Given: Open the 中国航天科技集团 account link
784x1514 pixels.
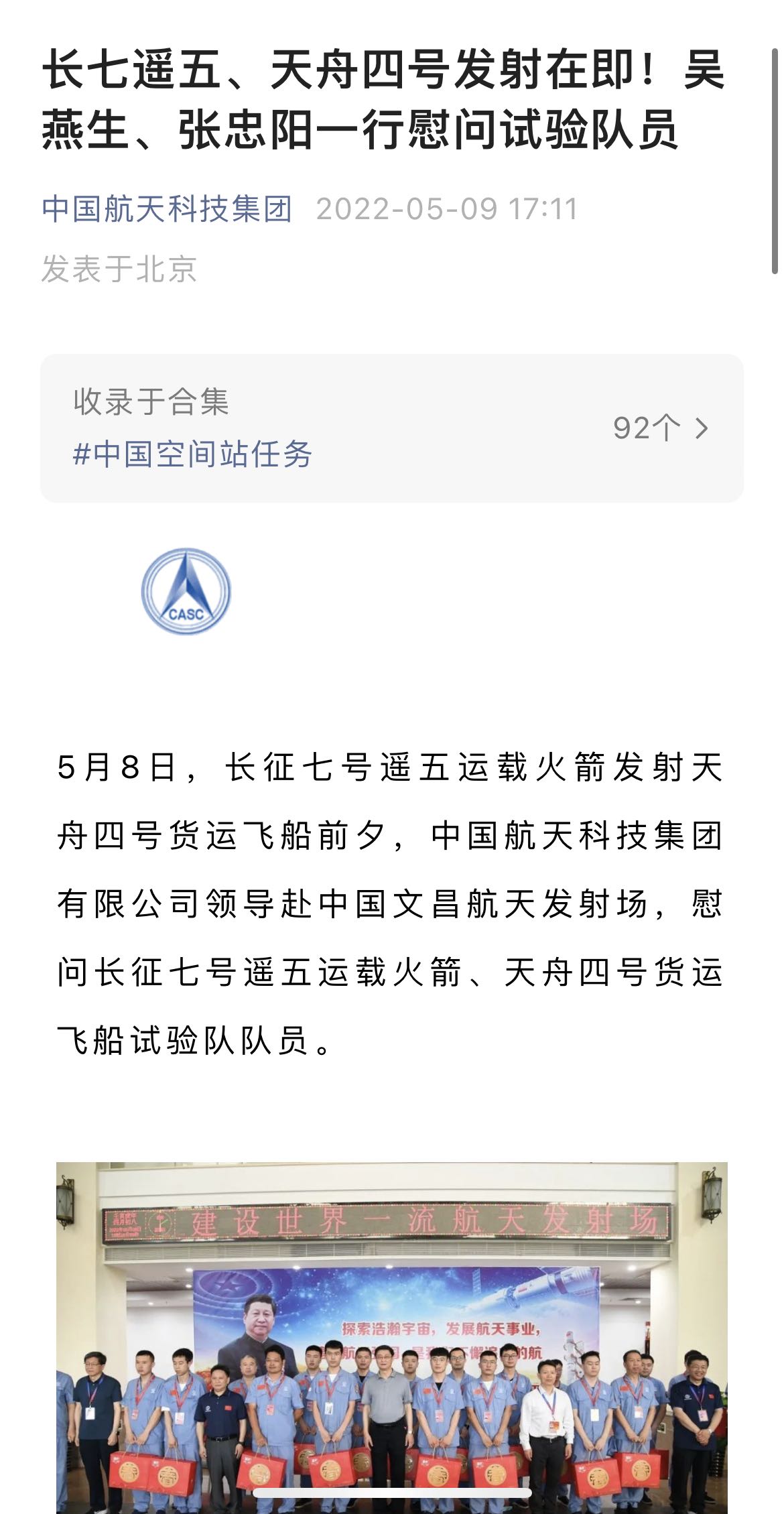Looking at the screenshot, I should click(167, 209).
